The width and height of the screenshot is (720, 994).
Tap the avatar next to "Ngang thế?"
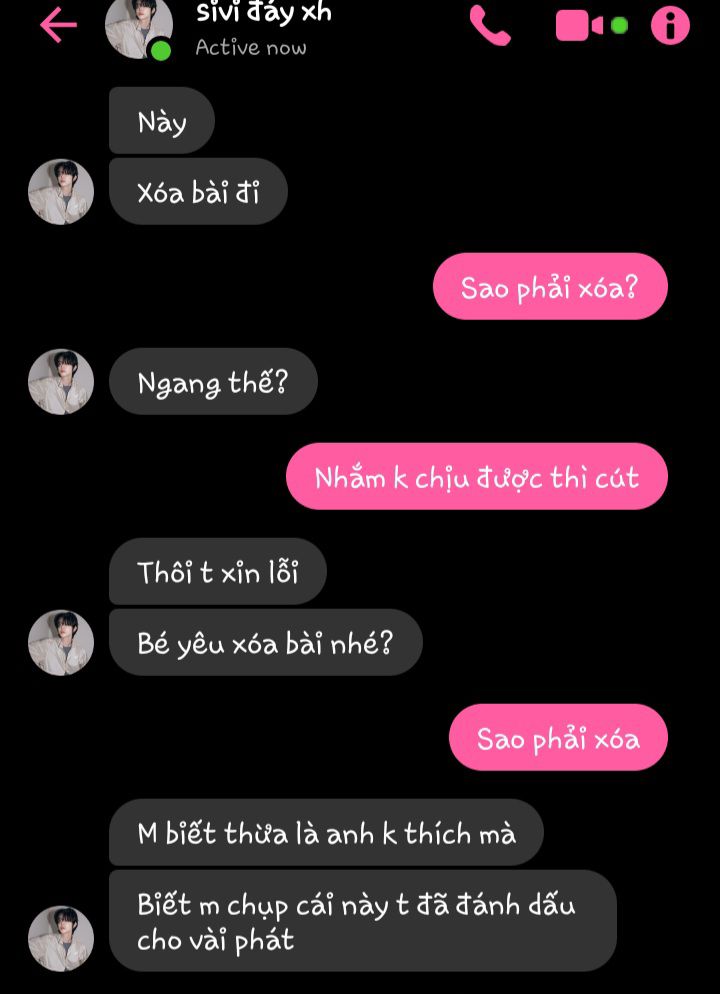click(x=61, y=382)
